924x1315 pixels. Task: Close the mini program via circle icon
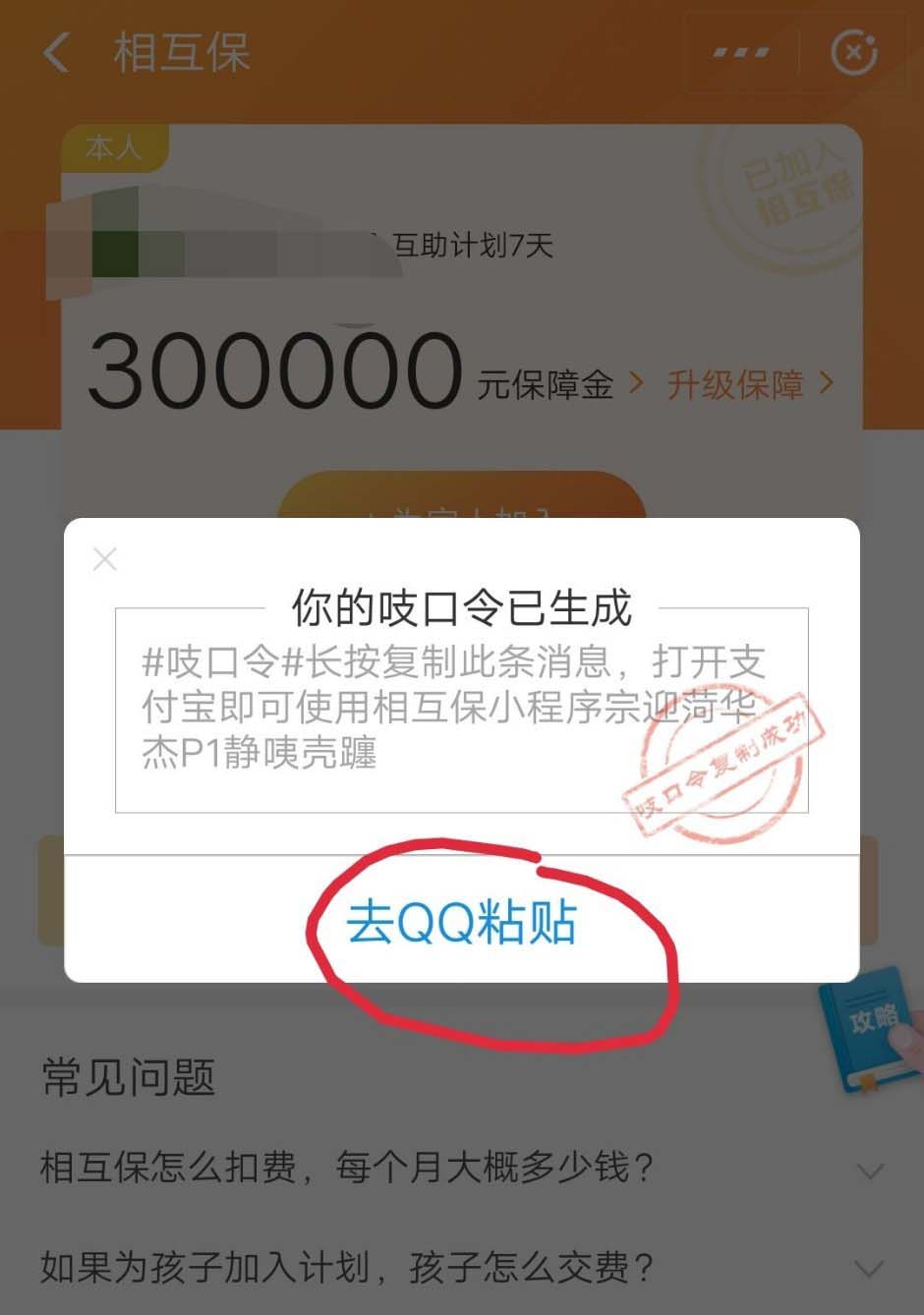point(854,52)
